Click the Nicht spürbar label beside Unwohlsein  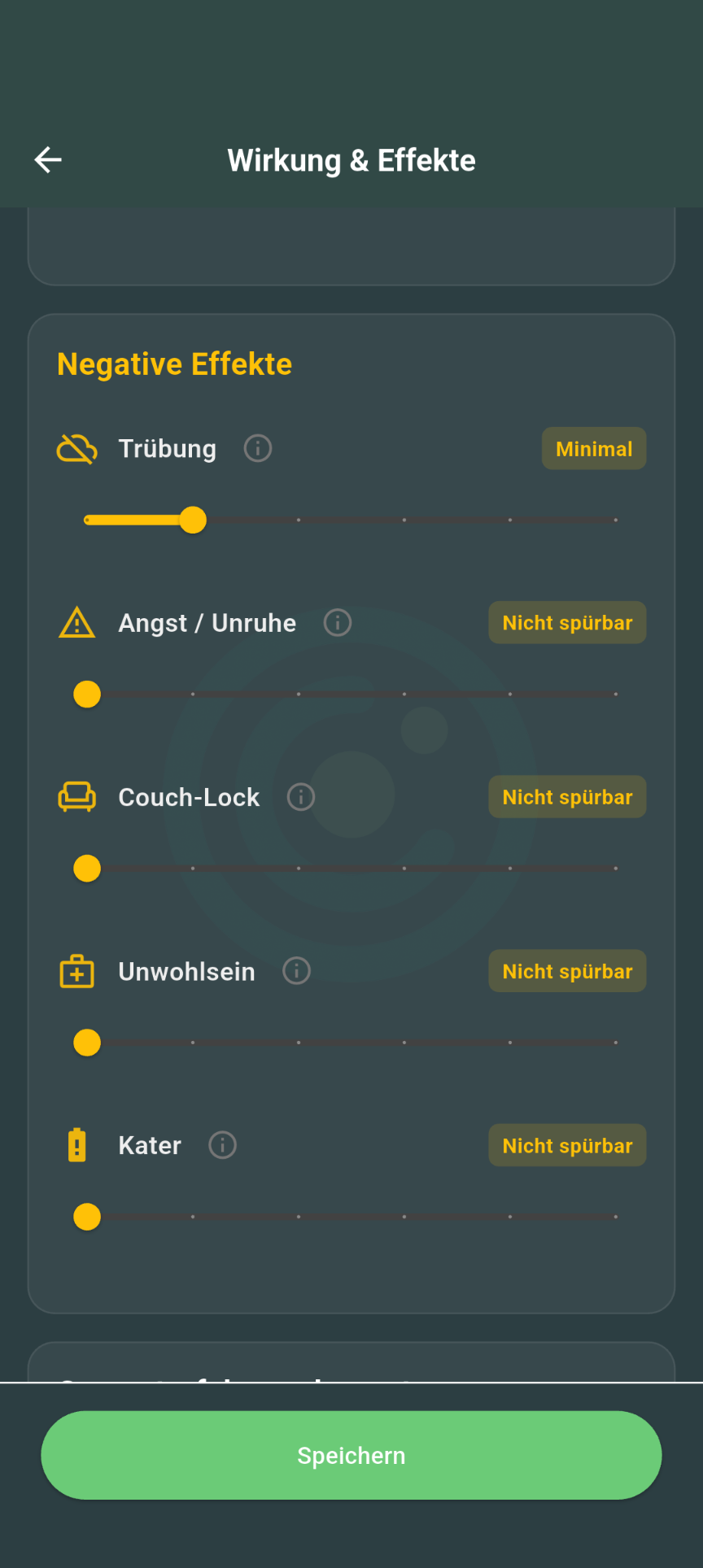(x=567, y=971)
